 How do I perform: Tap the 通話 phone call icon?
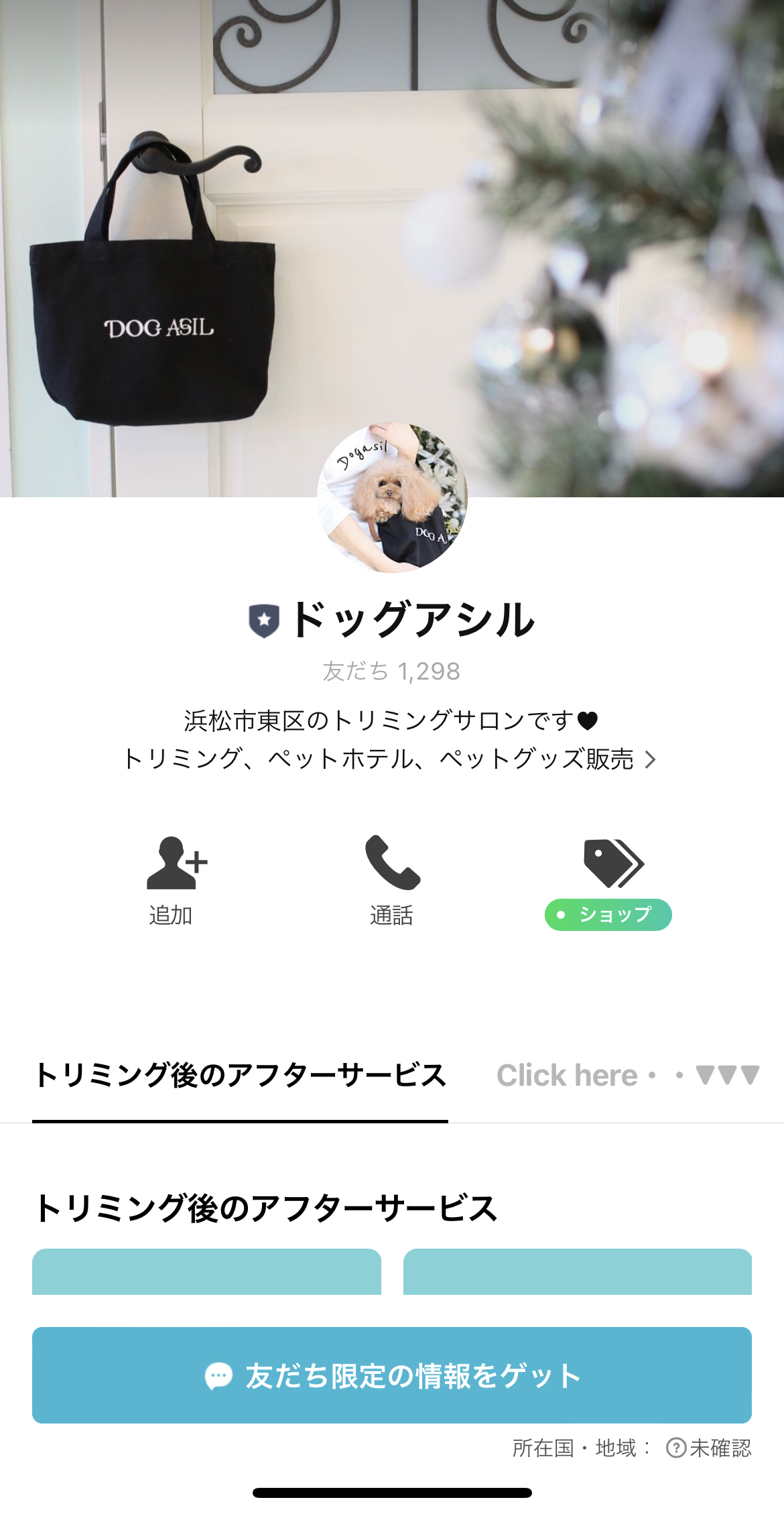point(392,867)
